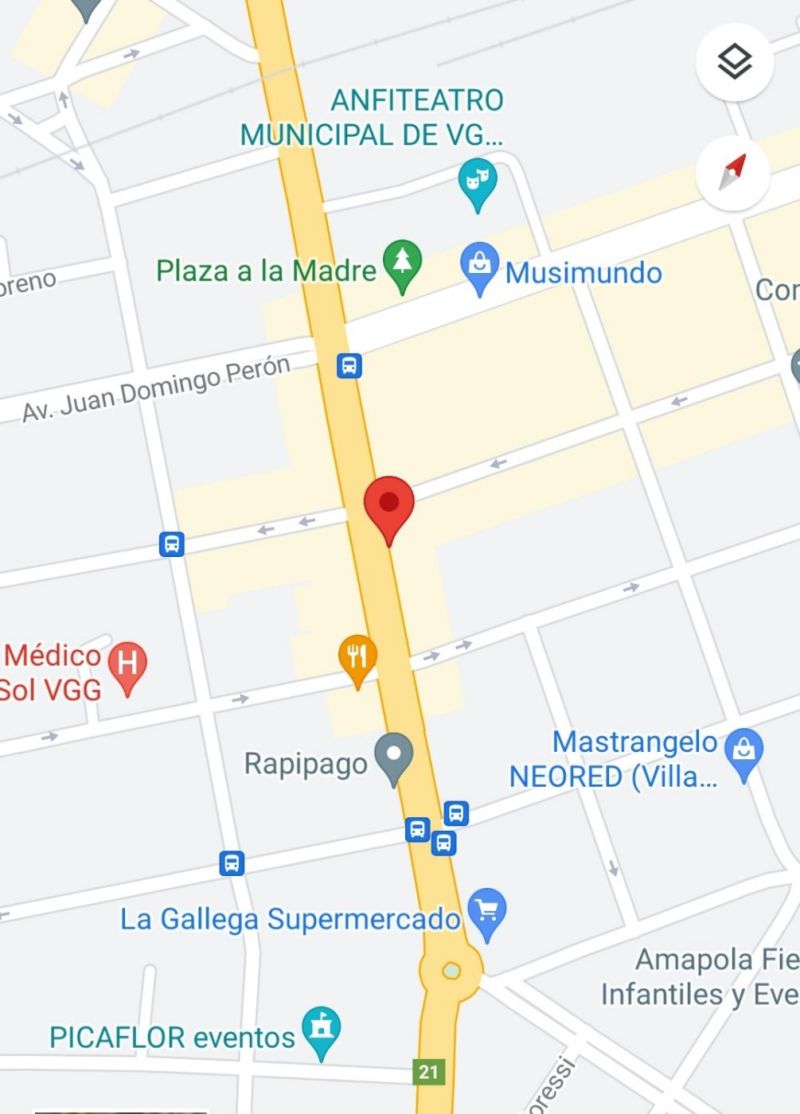Open Mastrangelo NEORED shop marker

pyautogui.click(x=745, y=752)
